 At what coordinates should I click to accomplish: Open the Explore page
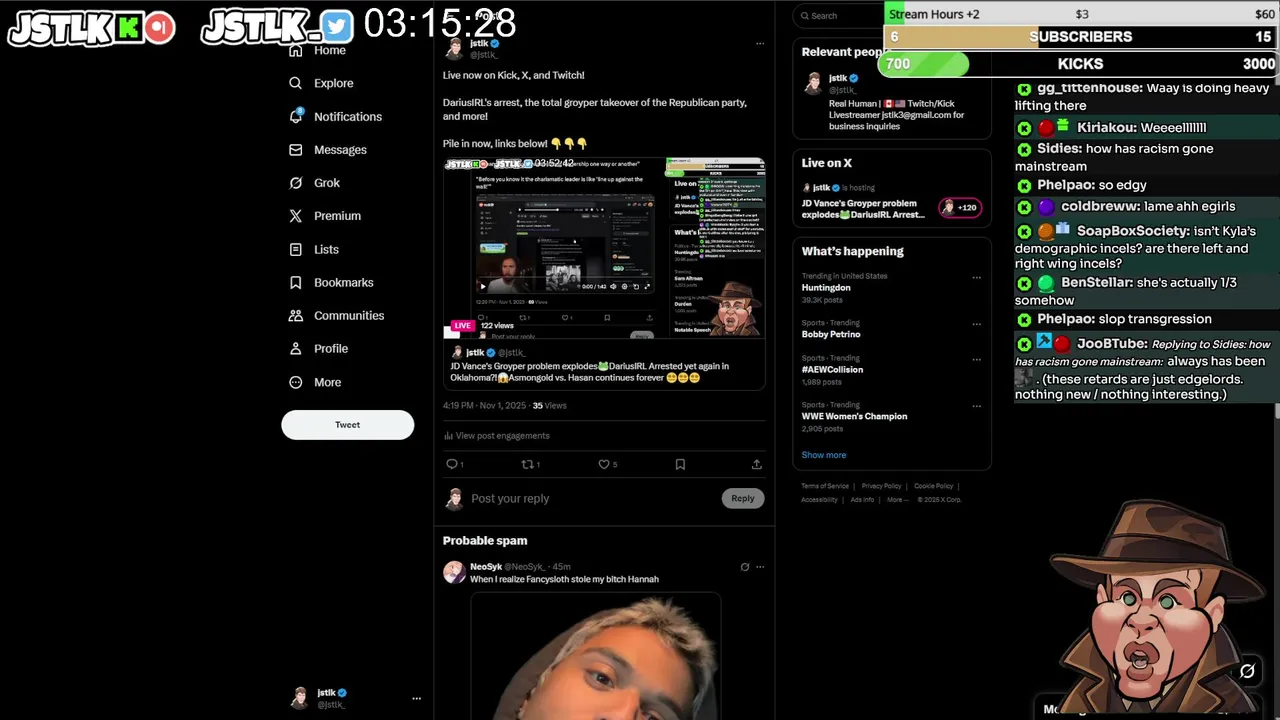(333, 83)
